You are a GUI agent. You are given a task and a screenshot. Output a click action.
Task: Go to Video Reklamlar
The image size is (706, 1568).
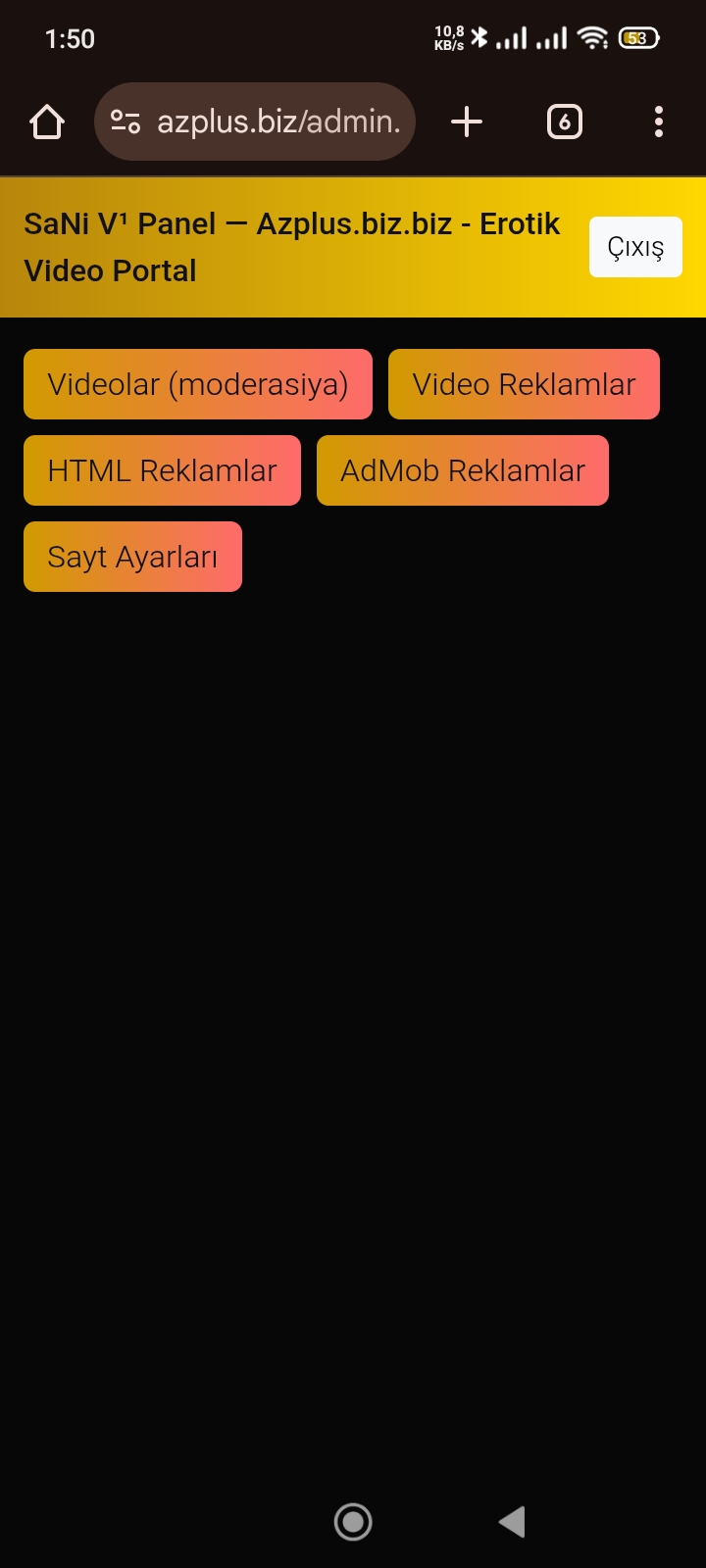[x=524, y=384]
